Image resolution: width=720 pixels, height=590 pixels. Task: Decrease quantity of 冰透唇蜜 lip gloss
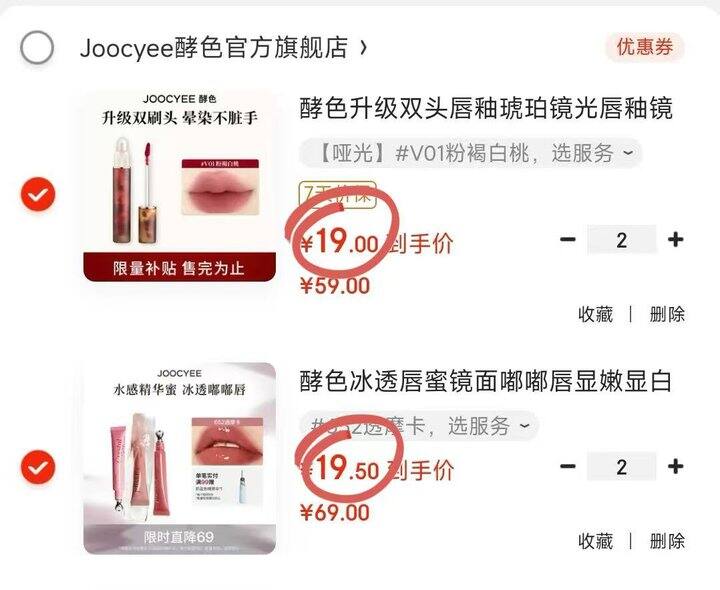(x=567, y=467)
